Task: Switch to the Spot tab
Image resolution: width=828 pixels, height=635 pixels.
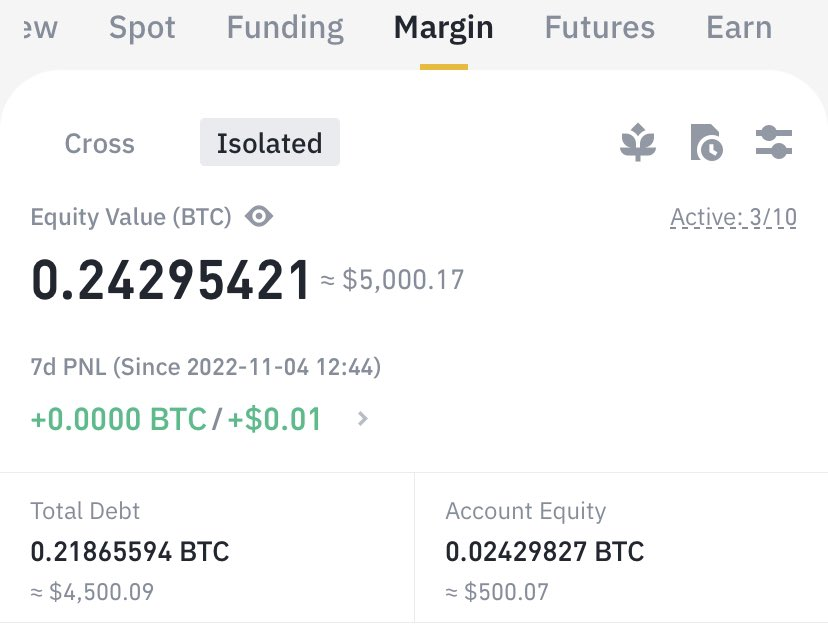Action: point(142,28)
